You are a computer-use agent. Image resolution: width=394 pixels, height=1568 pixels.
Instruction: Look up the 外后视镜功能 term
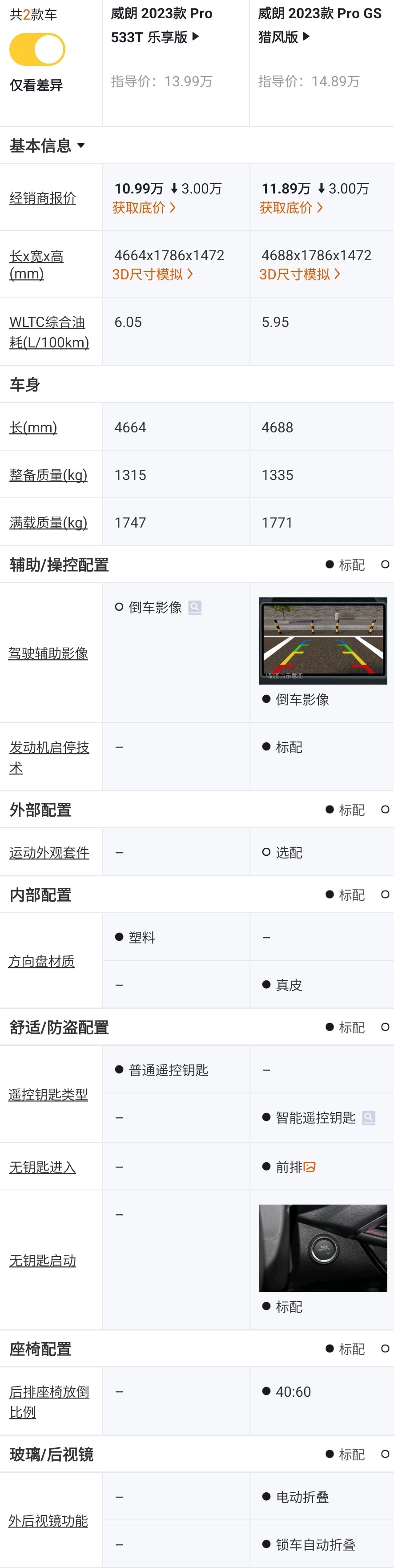(48, 1520)
